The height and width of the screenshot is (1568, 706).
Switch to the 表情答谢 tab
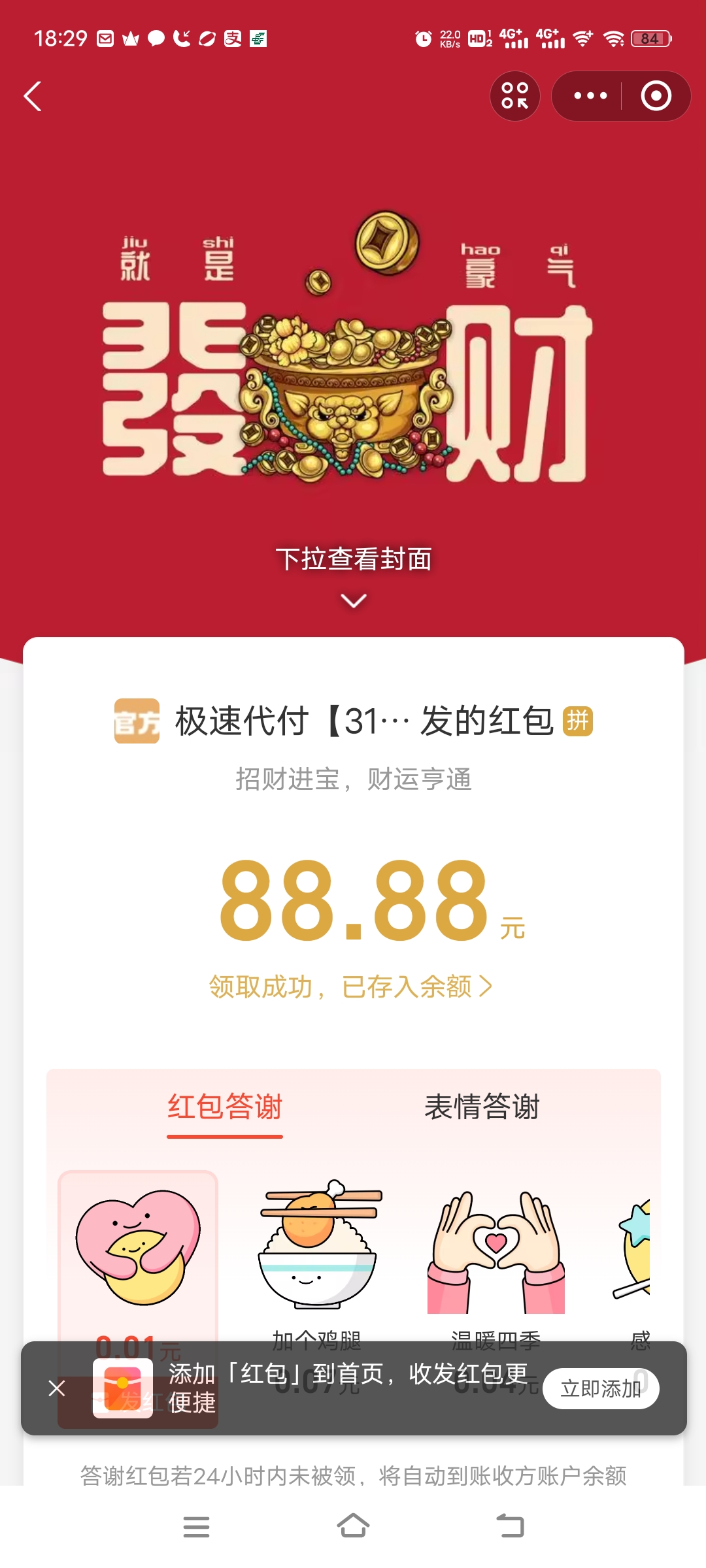(482, 1107)
